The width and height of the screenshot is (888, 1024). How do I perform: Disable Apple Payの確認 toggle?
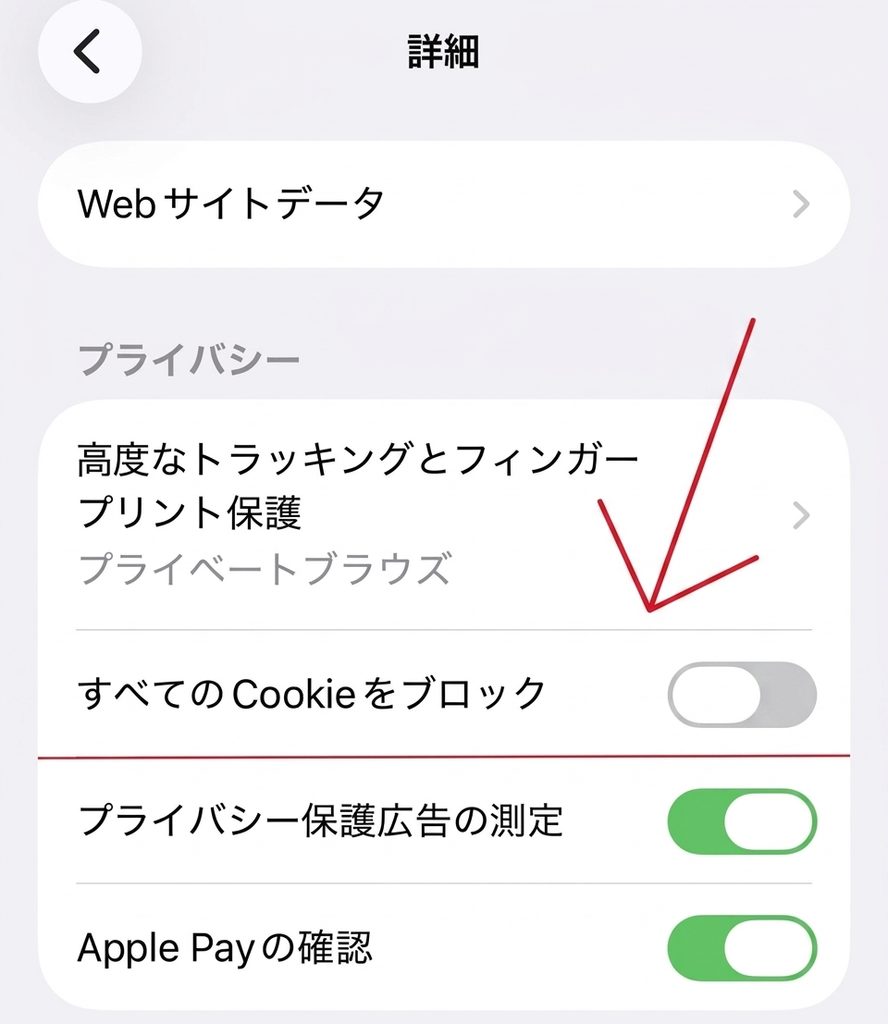[742, 948]
